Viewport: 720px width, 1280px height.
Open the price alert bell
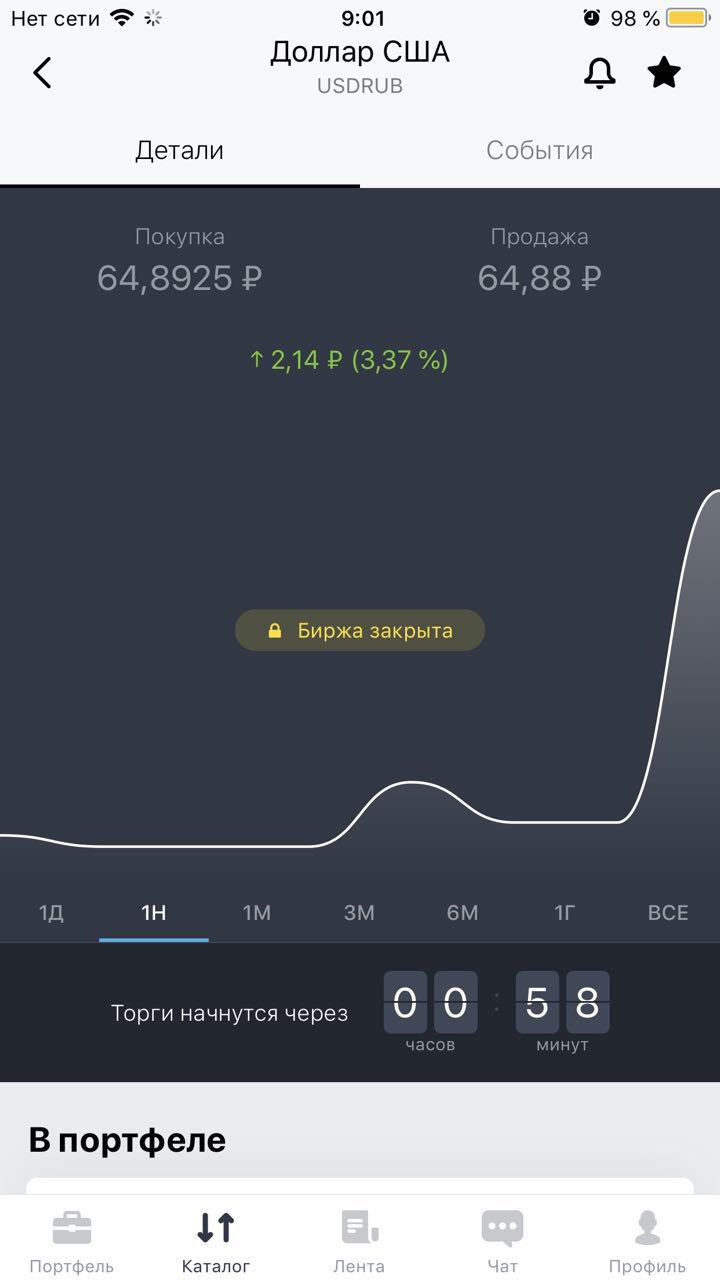(600, 73)
